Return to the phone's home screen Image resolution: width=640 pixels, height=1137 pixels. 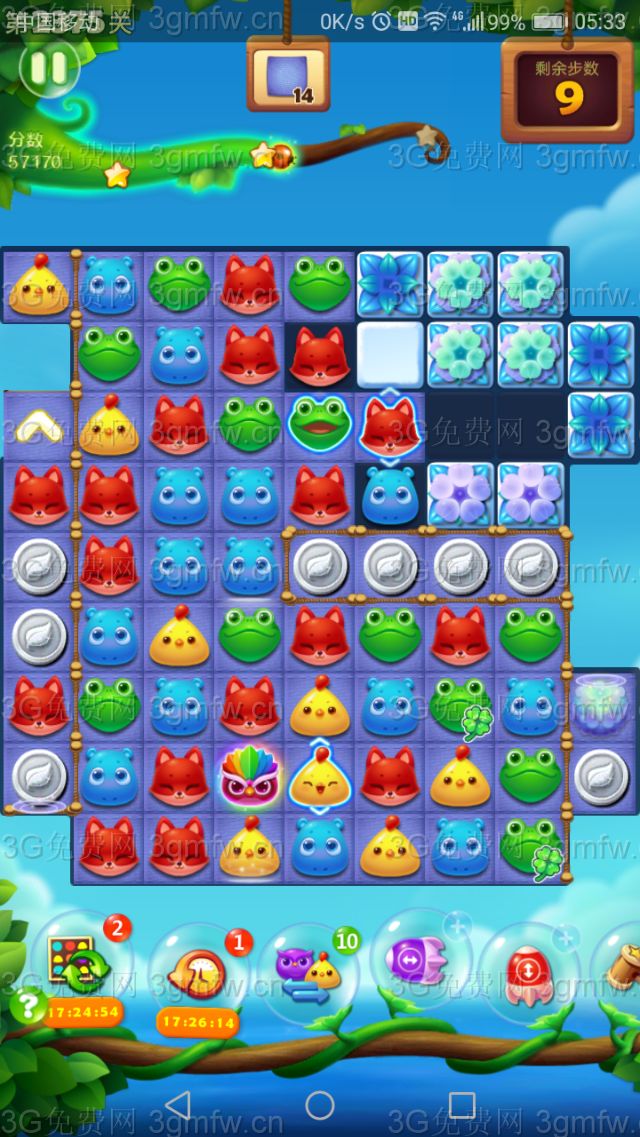pyautogui.click(x=320, y=1105)
